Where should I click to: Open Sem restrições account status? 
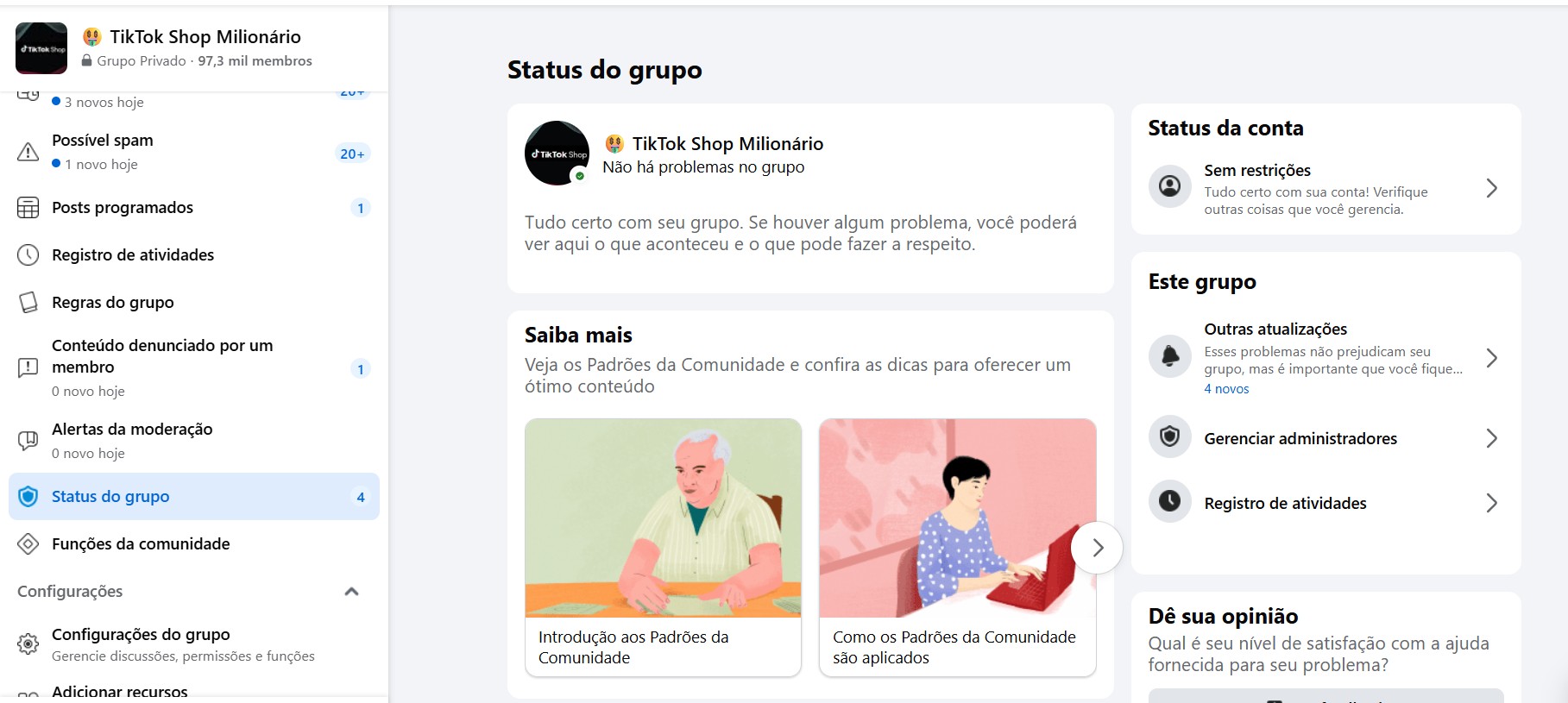[x=1325, y=188]
